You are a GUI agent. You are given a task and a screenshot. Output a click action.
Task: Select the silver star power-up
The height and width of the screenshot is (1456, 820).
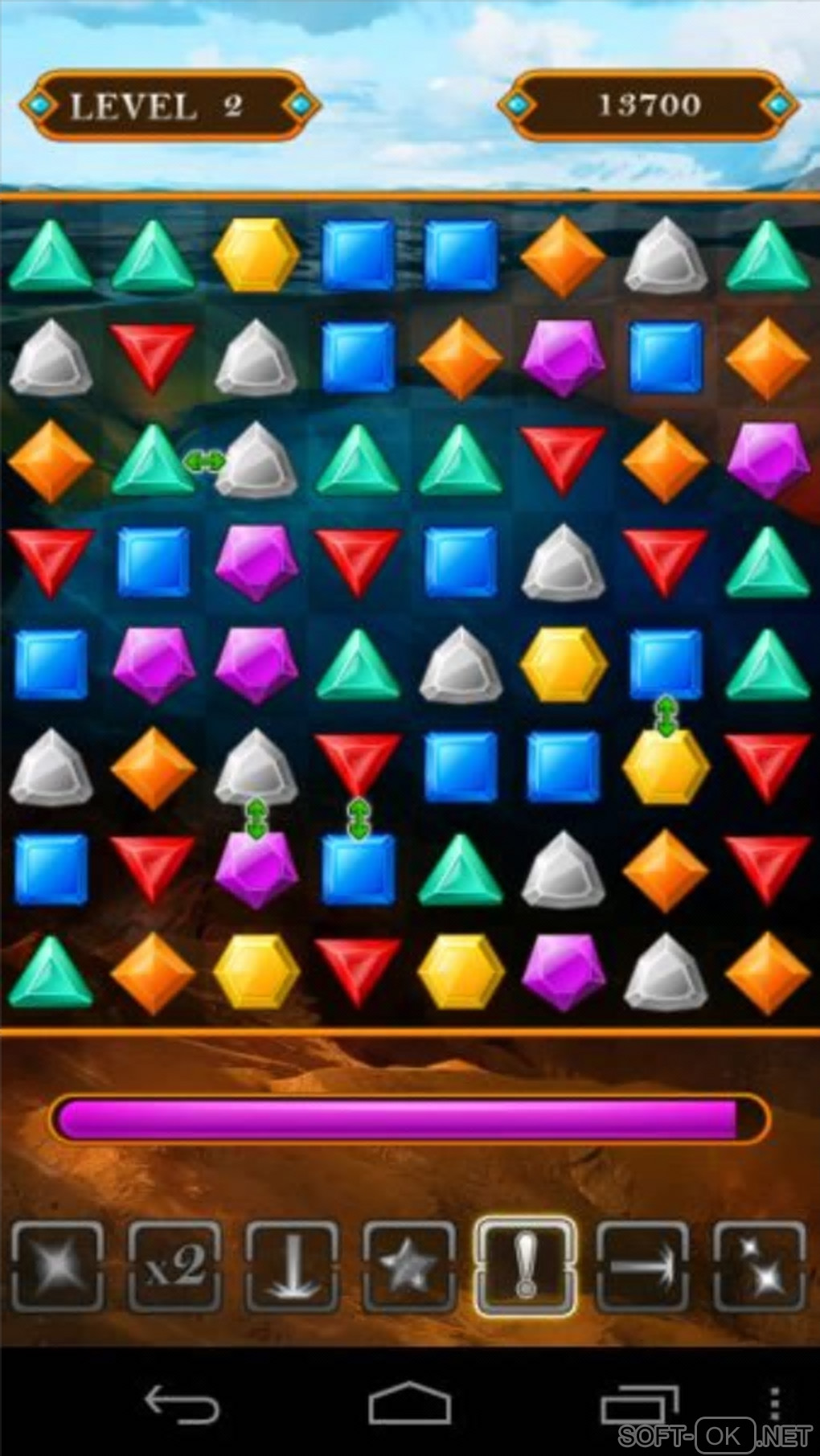[409, 1267]
